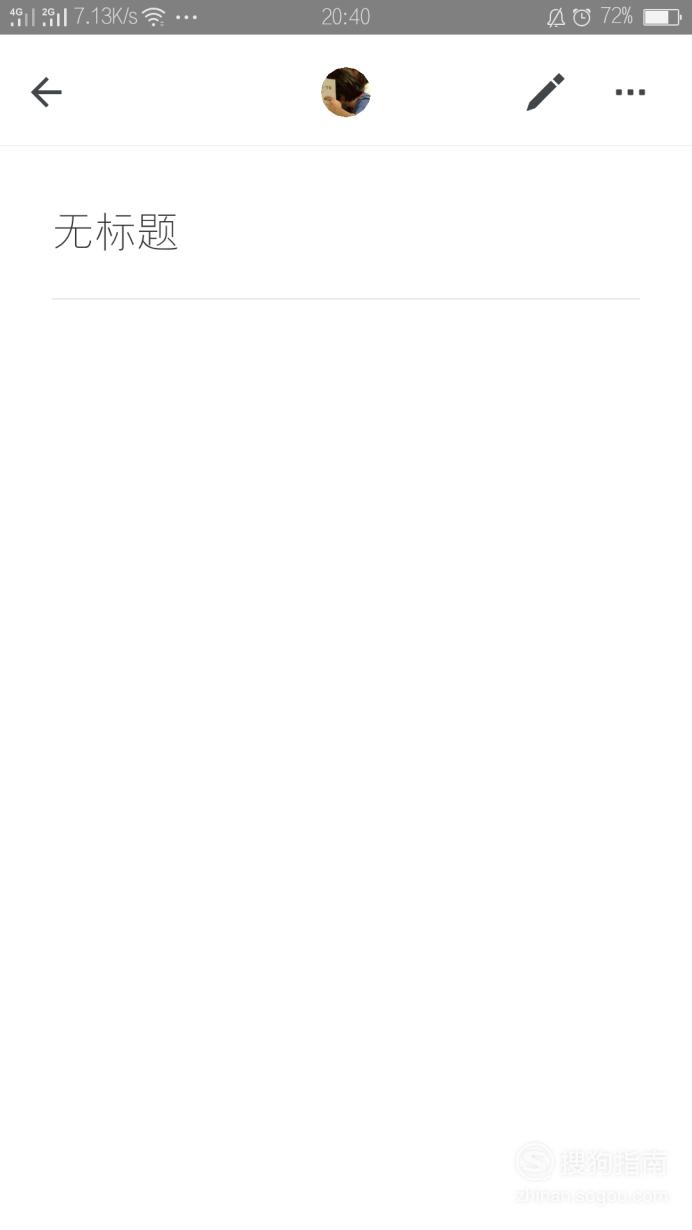This screenshot has width=692, height=1230.
Task: Open the three-dot overflow menu
Action: click(630, 92)
